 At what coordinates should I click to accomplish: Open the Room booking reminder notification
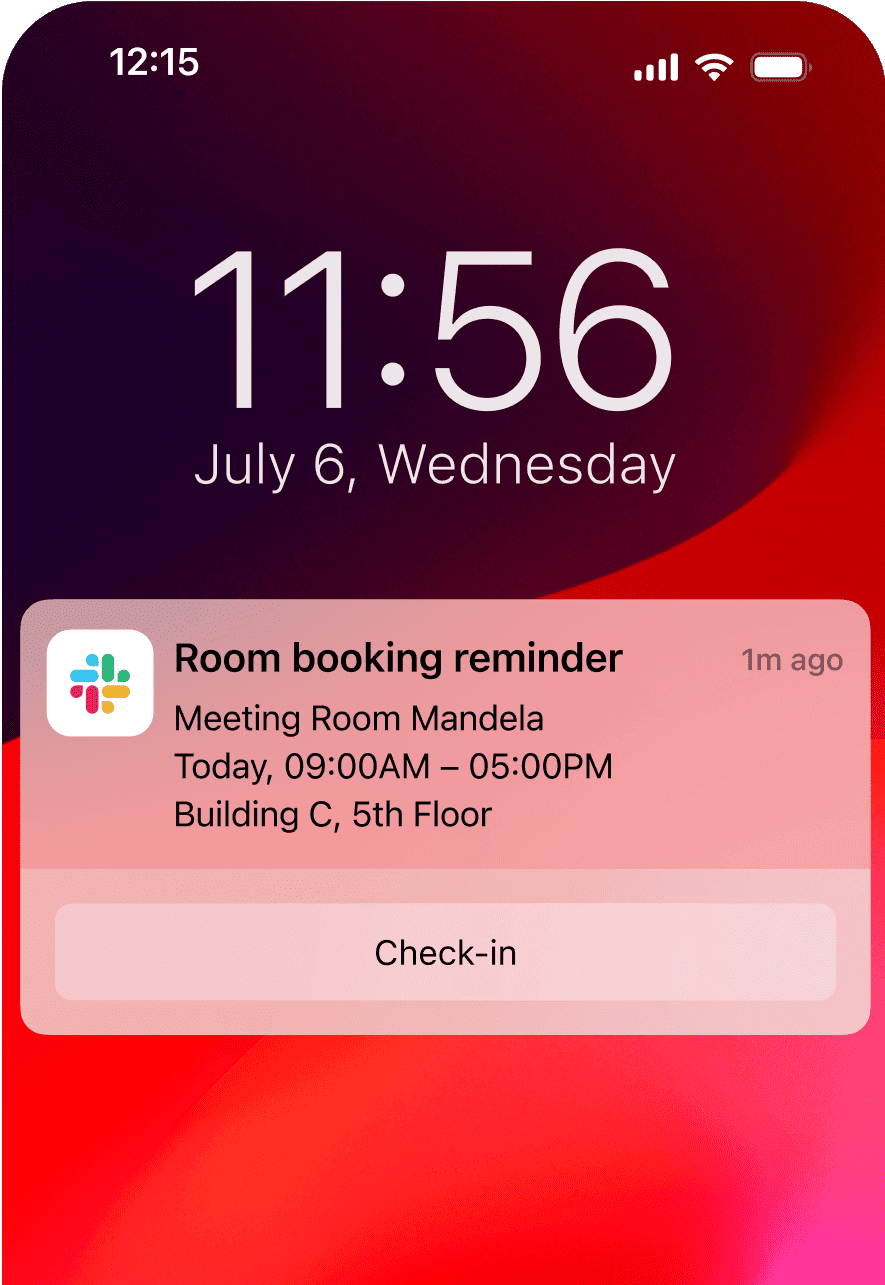[x=445, y=735]
